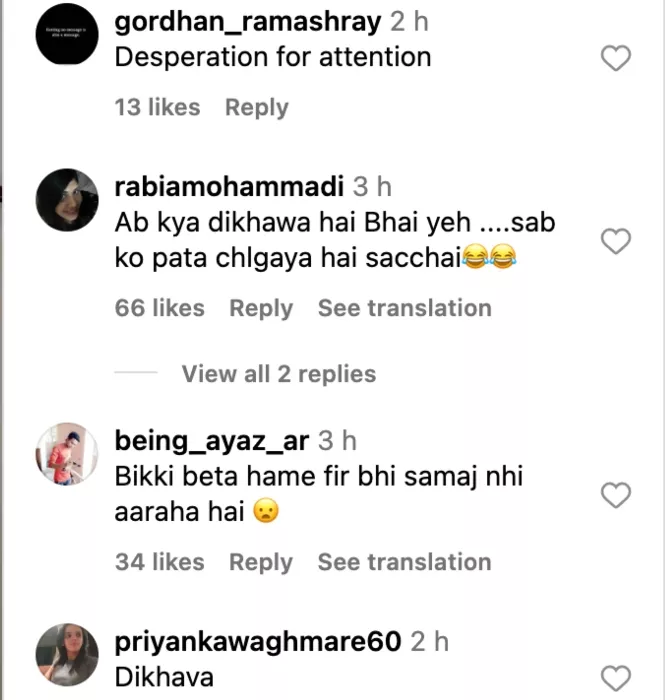View all 2 replies
Image resolution: width=665 pixels, height=700 pixels.
point(278,374)
